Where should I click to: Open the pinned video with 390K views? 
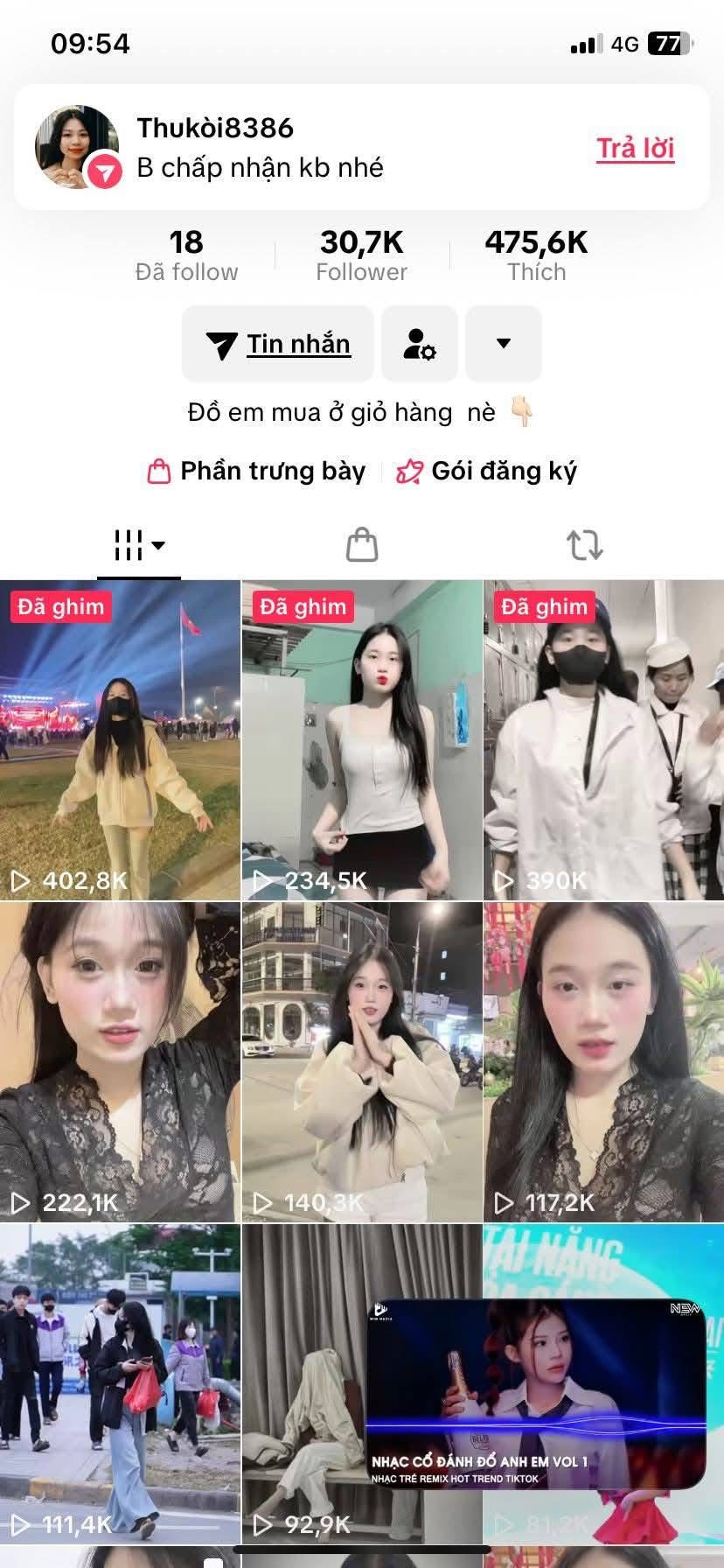(x=603, y=739)
